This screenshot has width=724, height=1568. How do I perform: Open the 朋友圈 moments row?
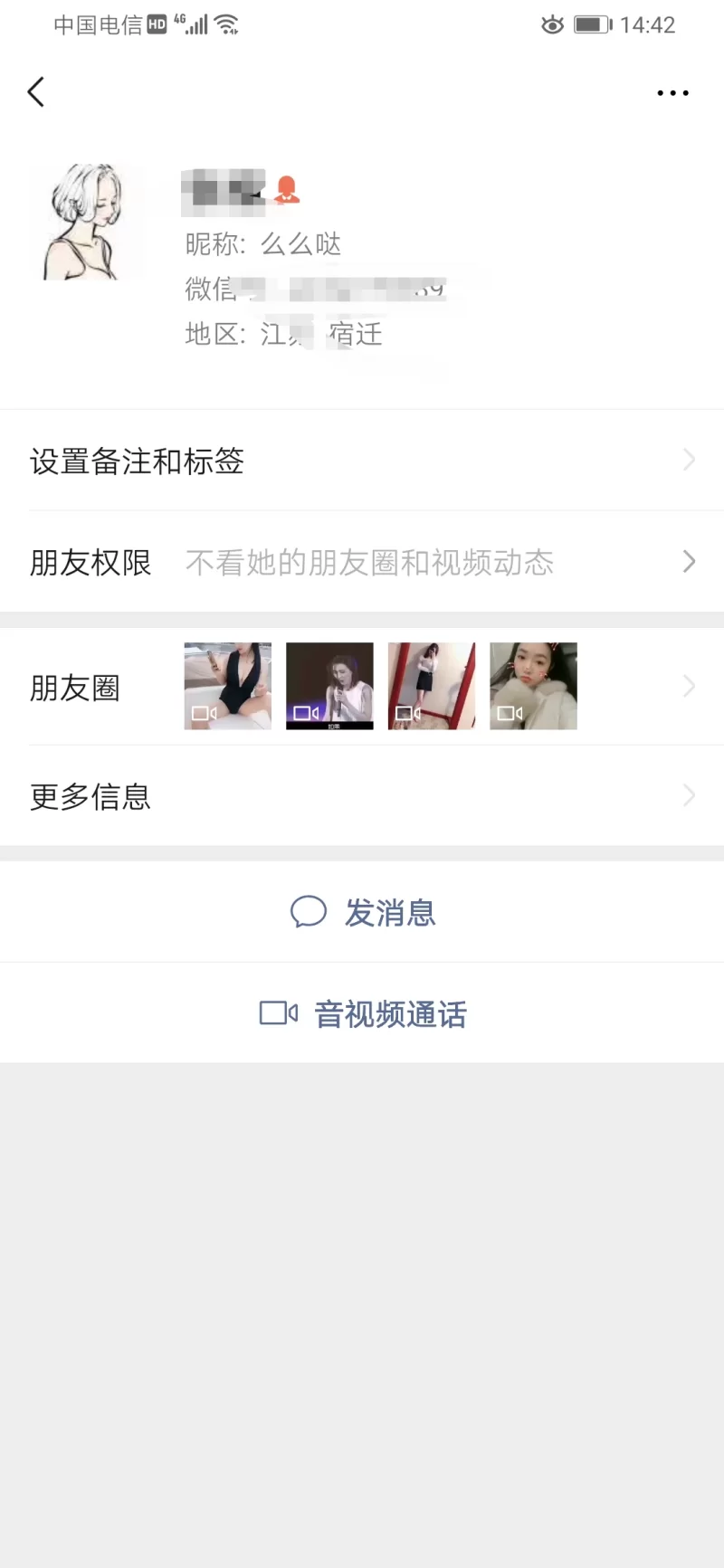pyautogui.click(x=362, y=688)
